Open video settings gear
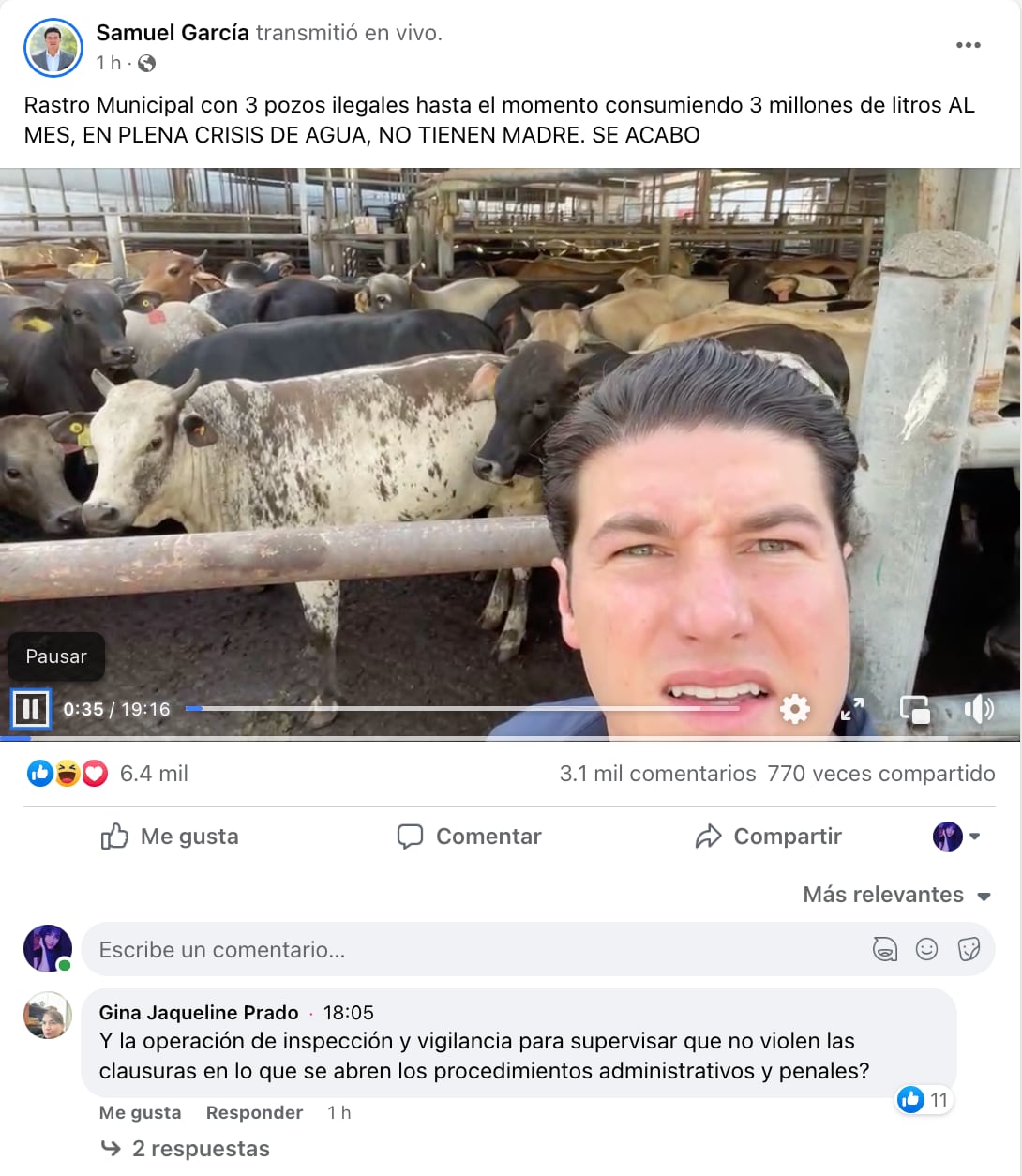Image resolution: width=1022 pixels, height=1176 pixels. pyautogui.click(x=794, y=709)
